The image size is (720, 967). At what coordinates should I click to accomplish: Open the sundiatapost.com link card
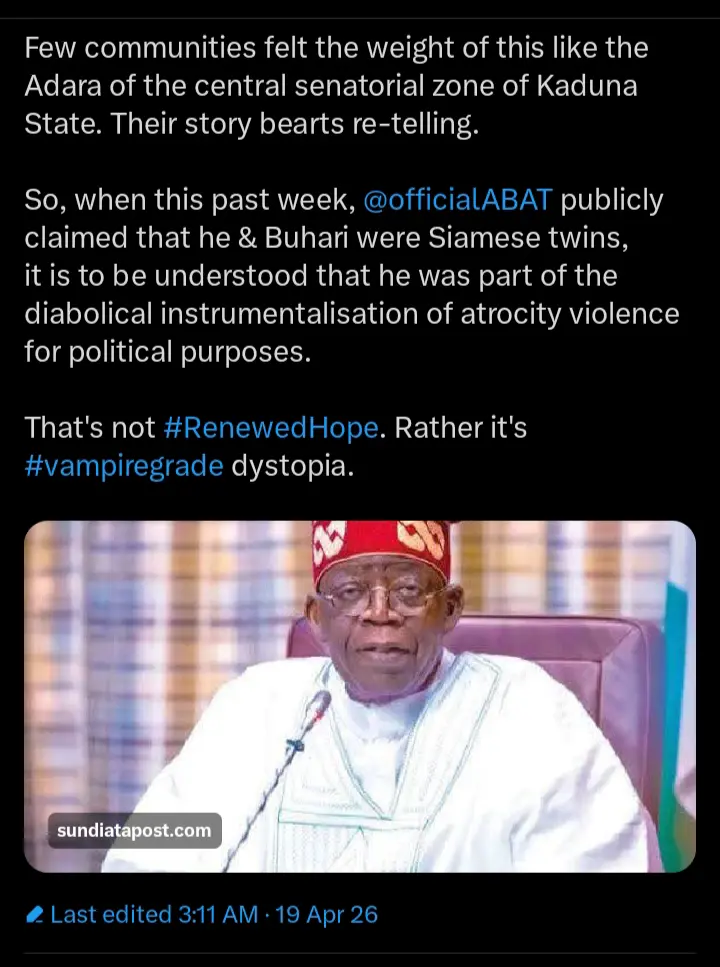pos(360,696)
